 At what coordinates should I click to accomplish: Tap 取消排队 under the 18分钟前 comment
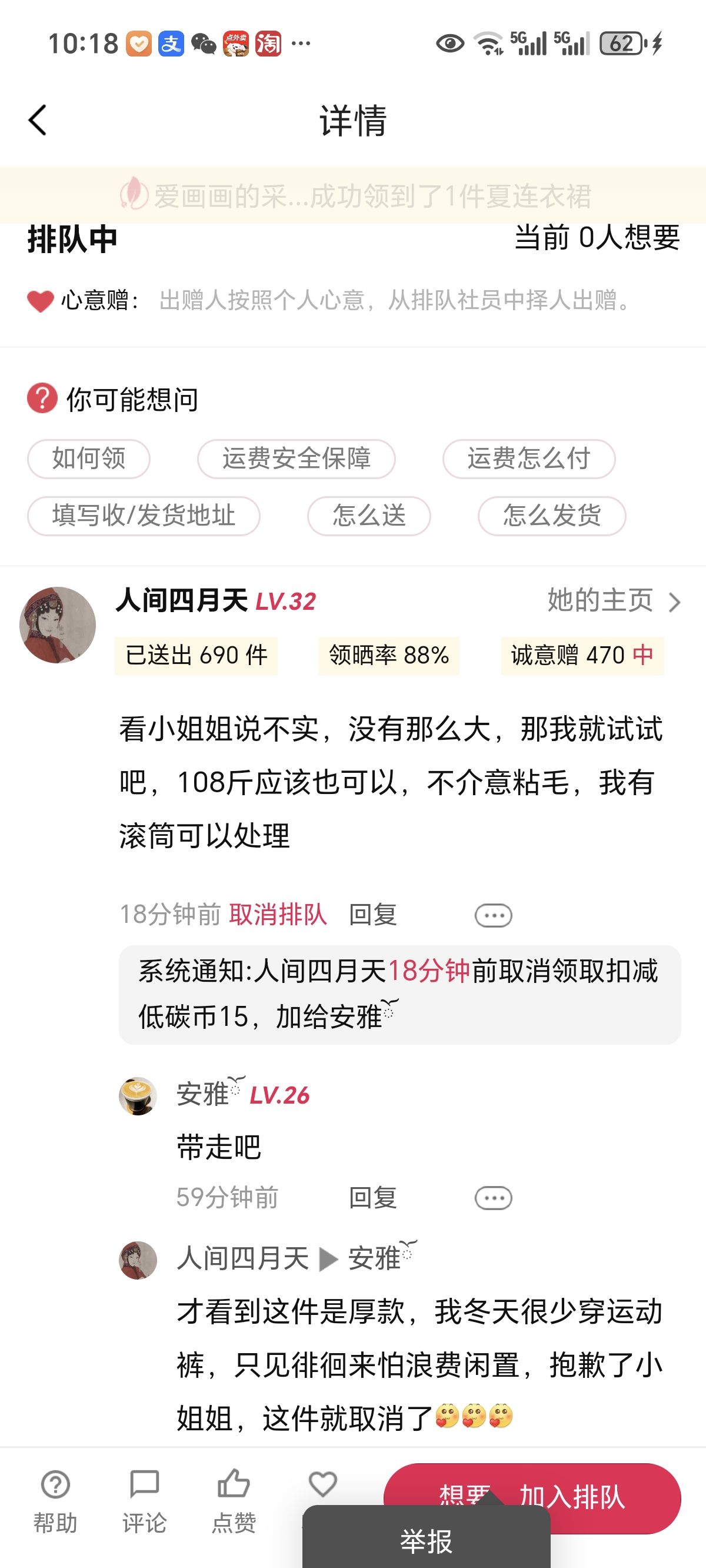[278, 914]
